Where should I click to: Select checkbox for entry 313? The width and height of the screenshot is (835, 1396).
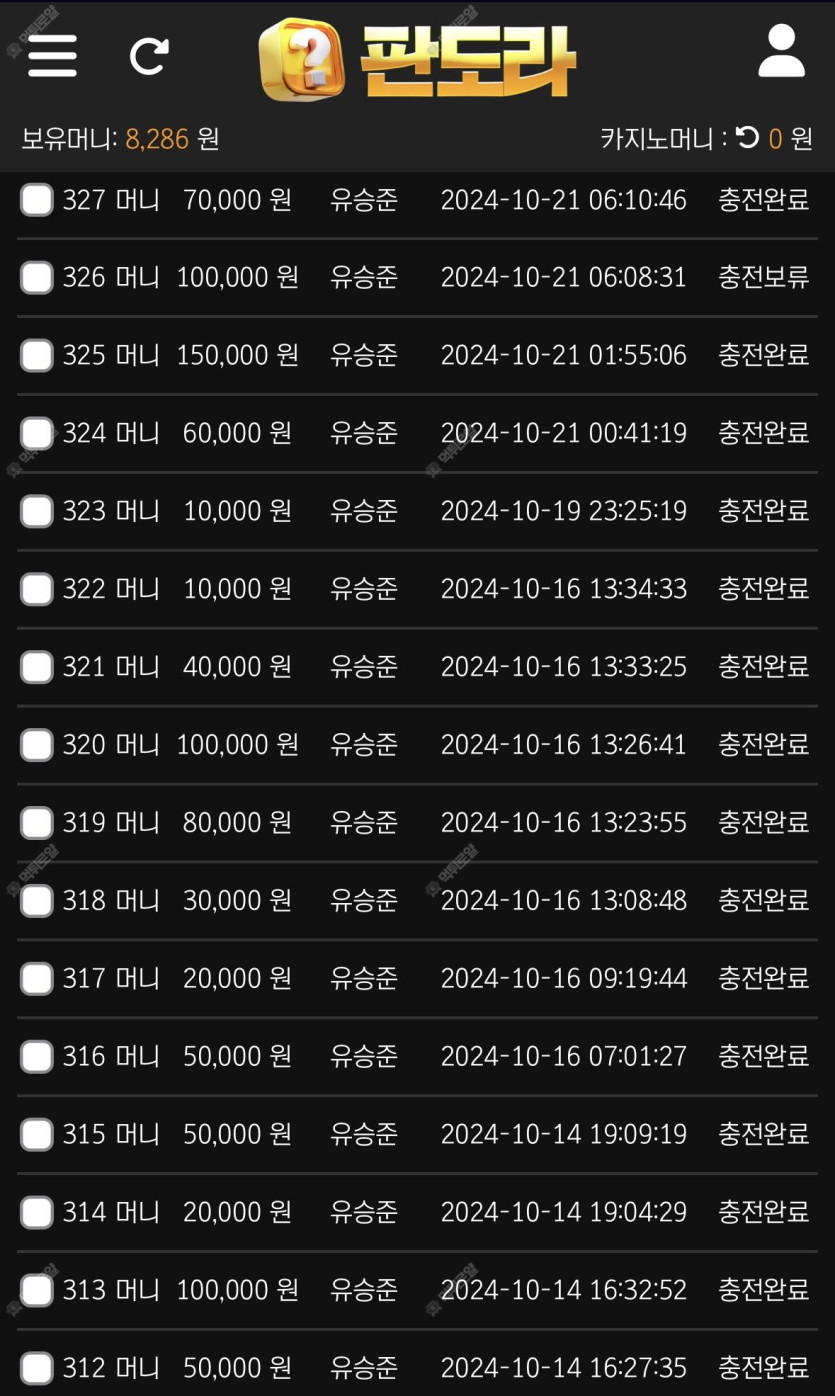point(37,1290)
